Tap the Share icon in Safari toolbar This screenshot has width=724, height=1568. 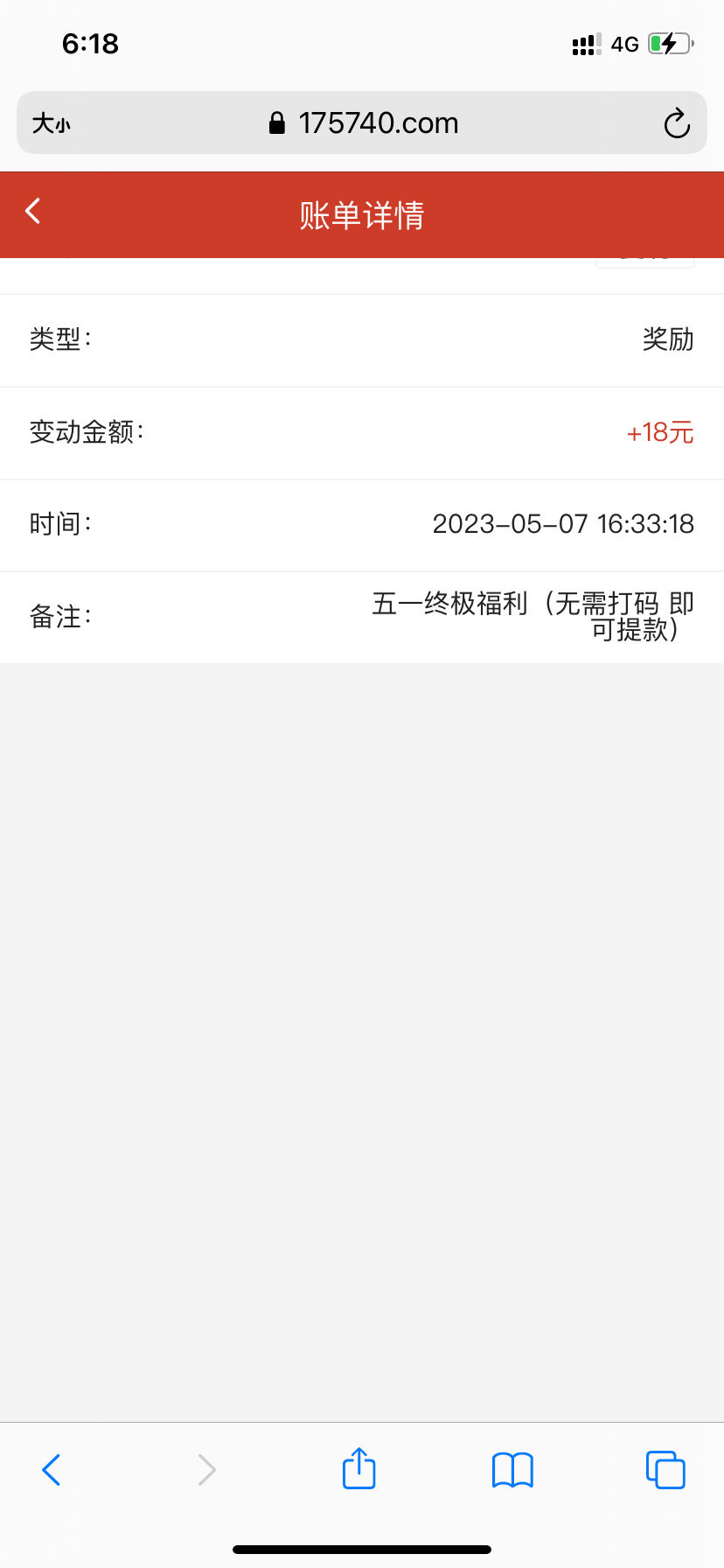pyautogui.click(x=359, y=1469)
